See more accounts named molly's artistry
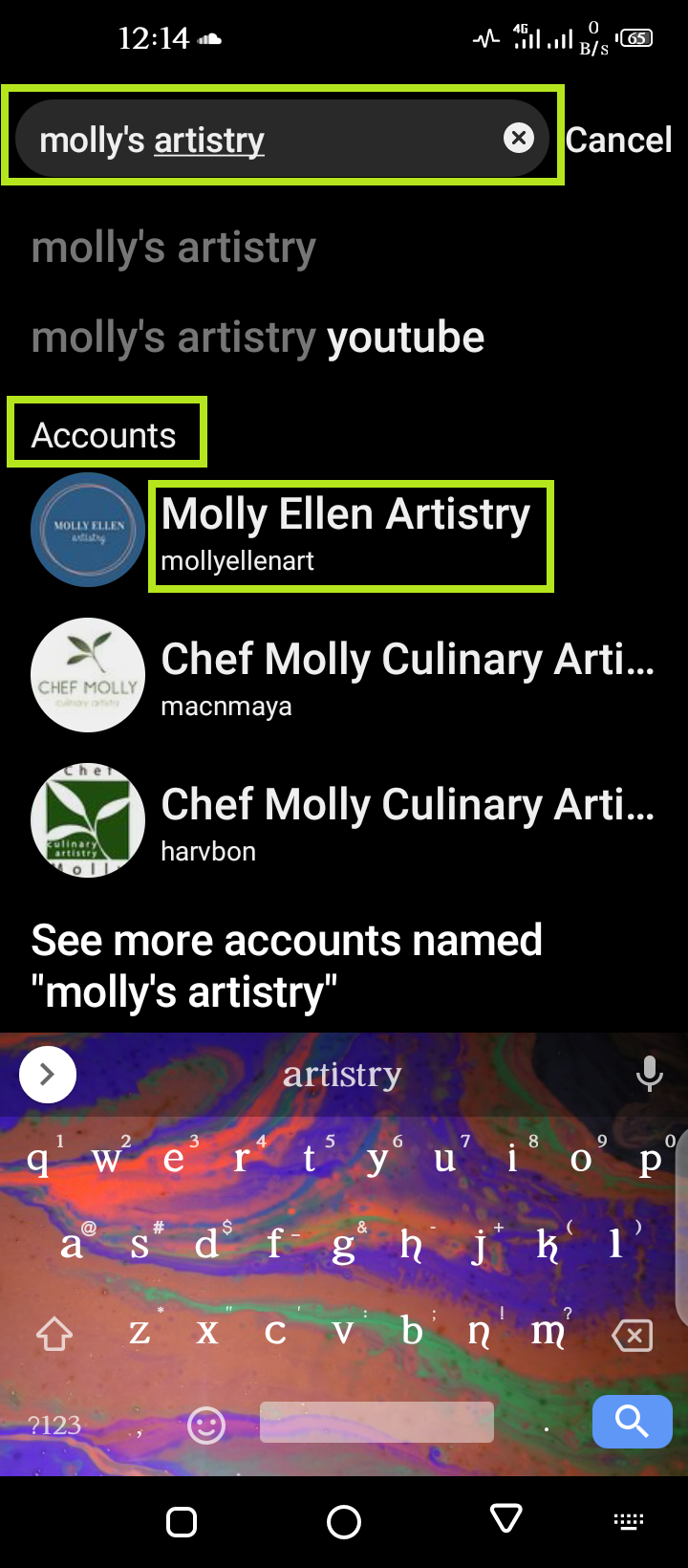The width and height of the screenshot is (688, 1568). [x=287, y=966]
